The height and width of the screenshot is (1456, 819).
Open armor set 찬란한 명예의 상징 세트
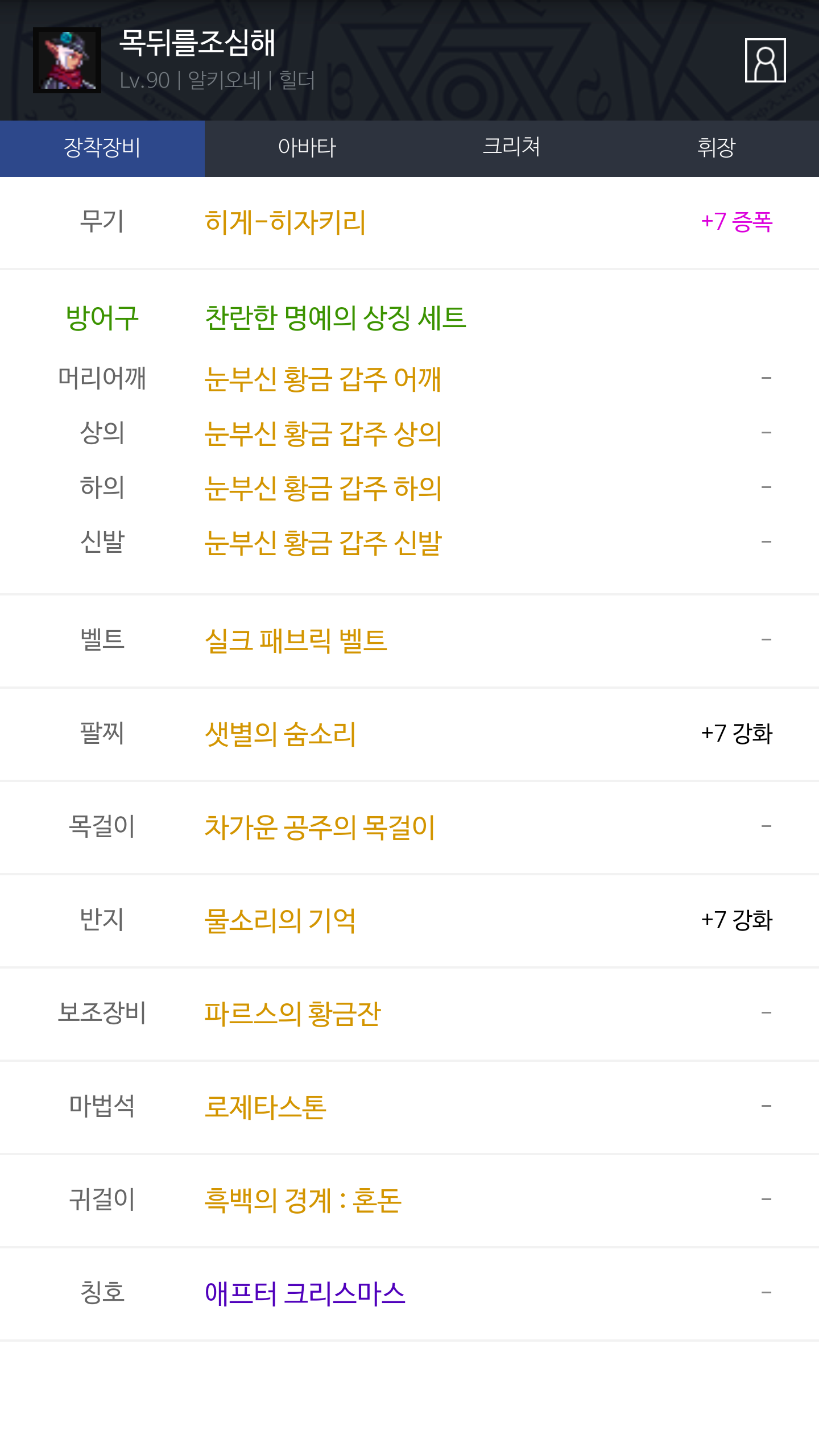(x=336, y=317)
